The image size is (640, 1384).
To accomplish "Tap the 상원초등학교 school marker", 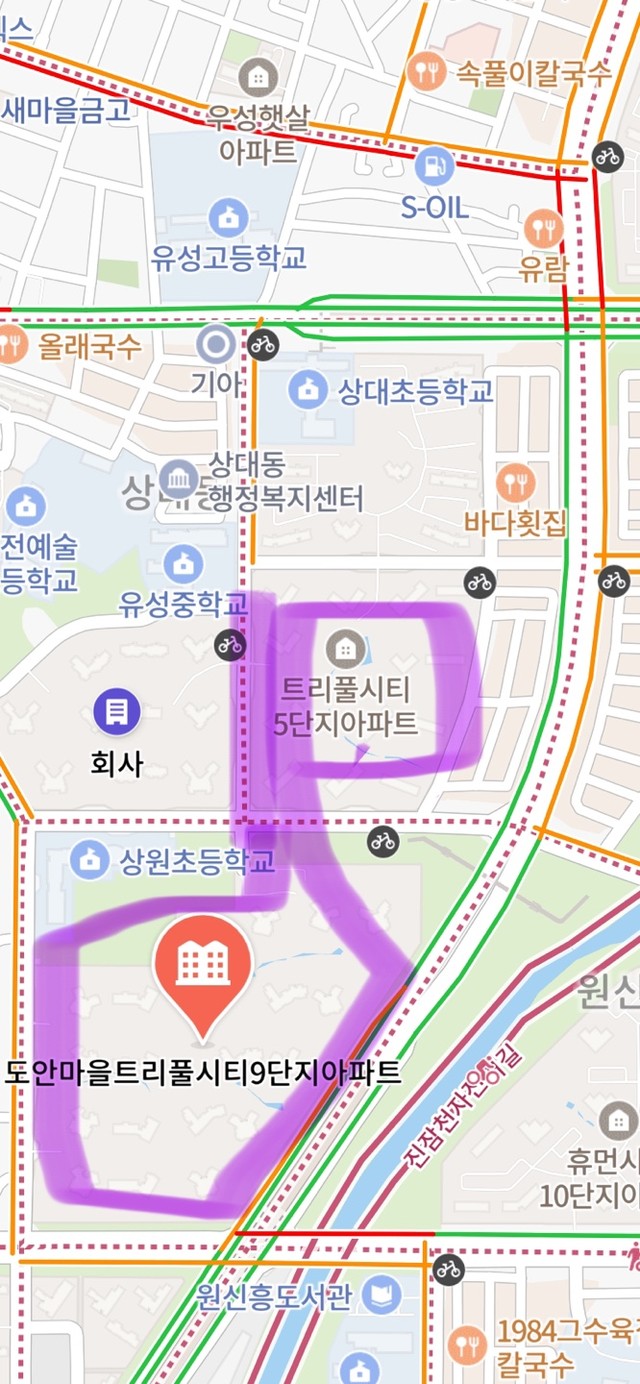I will tap(90, 859).
